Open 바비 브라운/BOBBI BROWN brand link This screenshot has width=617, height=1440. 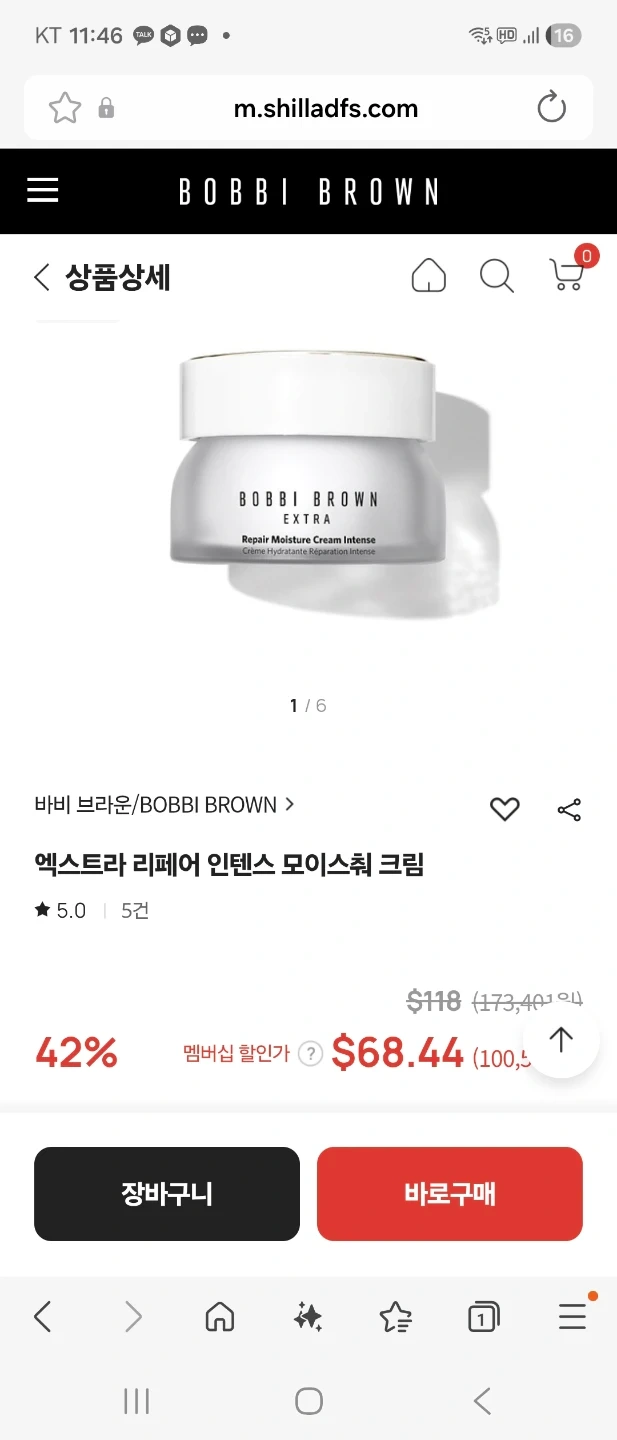(164, 805)
